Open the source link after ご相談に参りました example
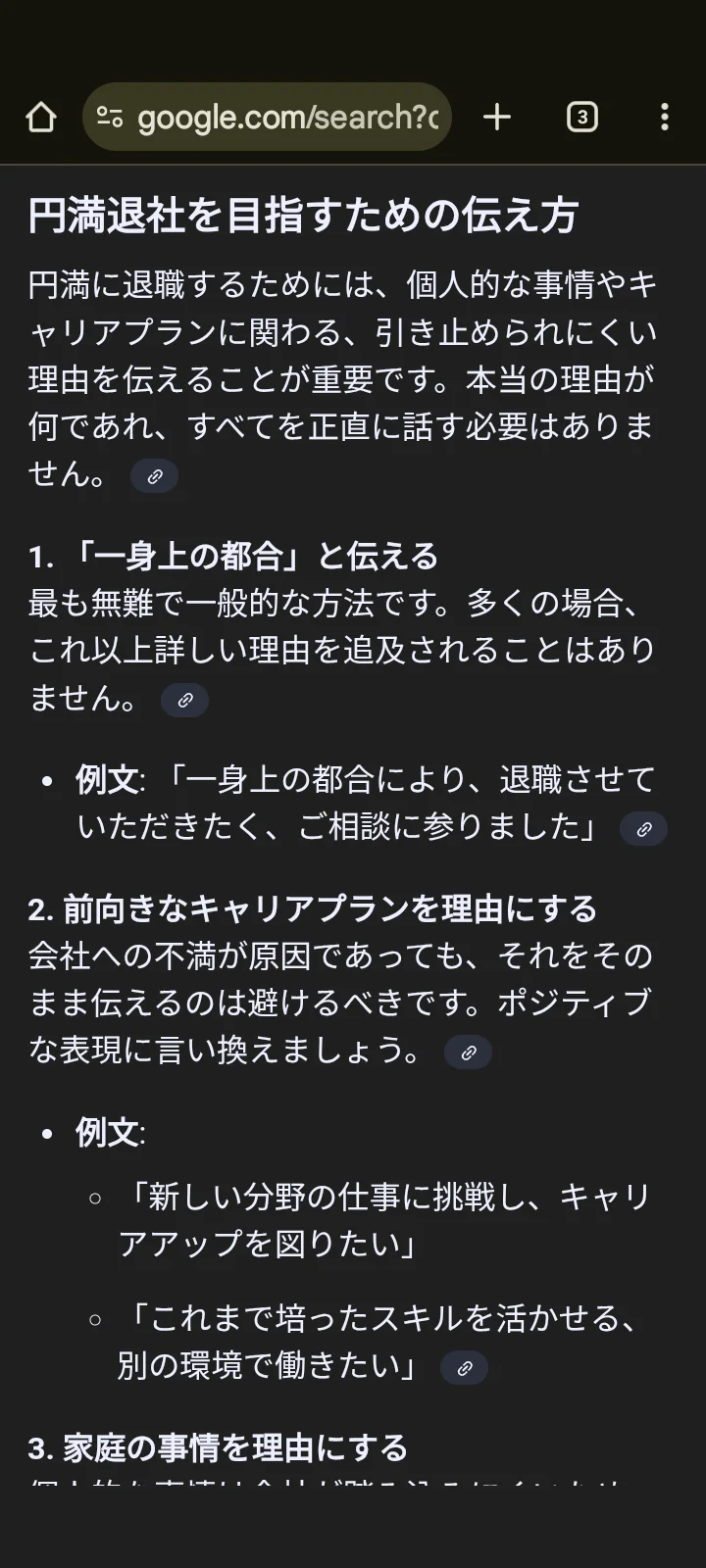Screen dimensions: 706x1568 [x=643, y=829]
